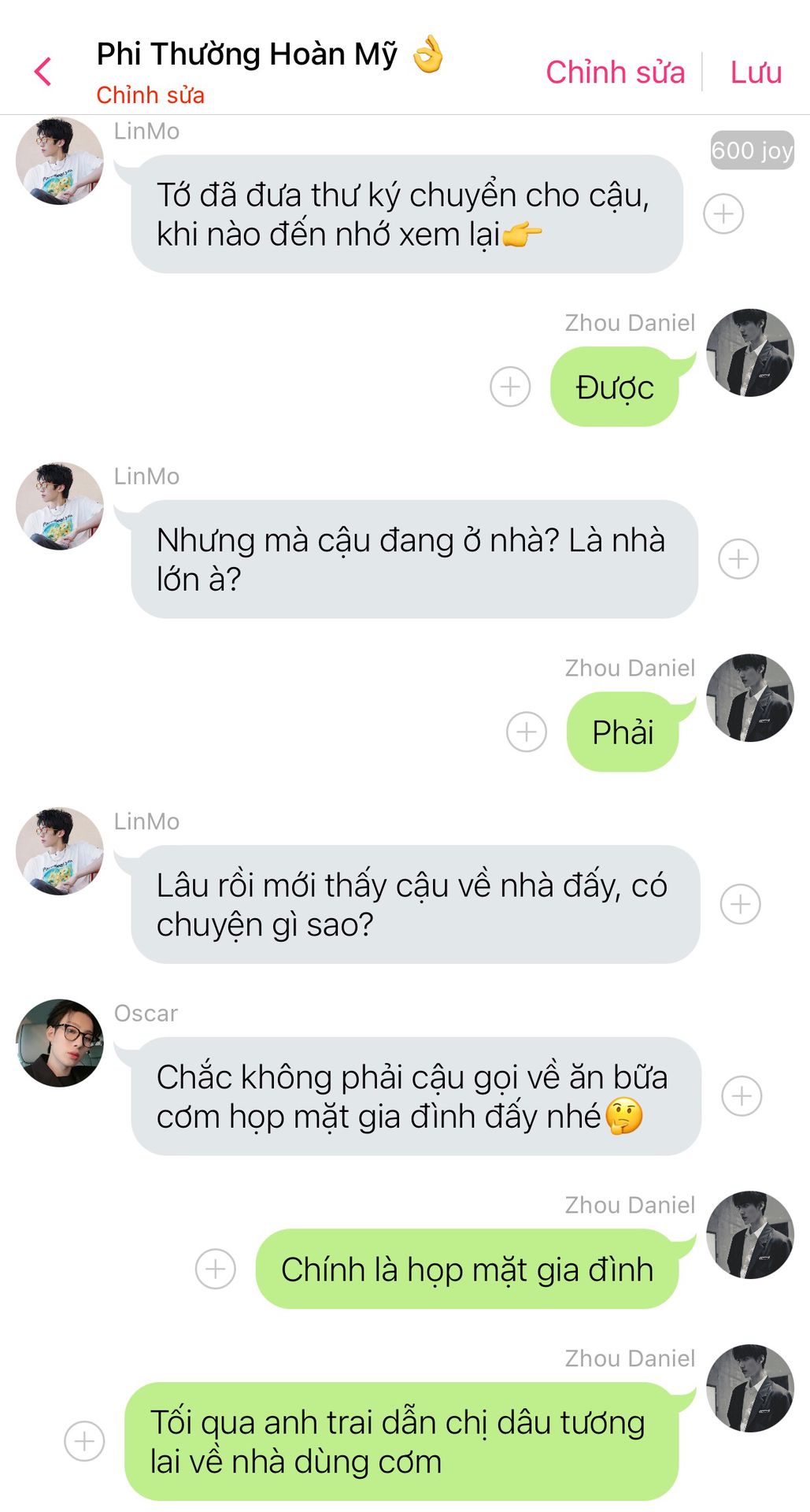Tap the red Chỉnh sửa under title

pyautogui.click(x=150, y=95)
